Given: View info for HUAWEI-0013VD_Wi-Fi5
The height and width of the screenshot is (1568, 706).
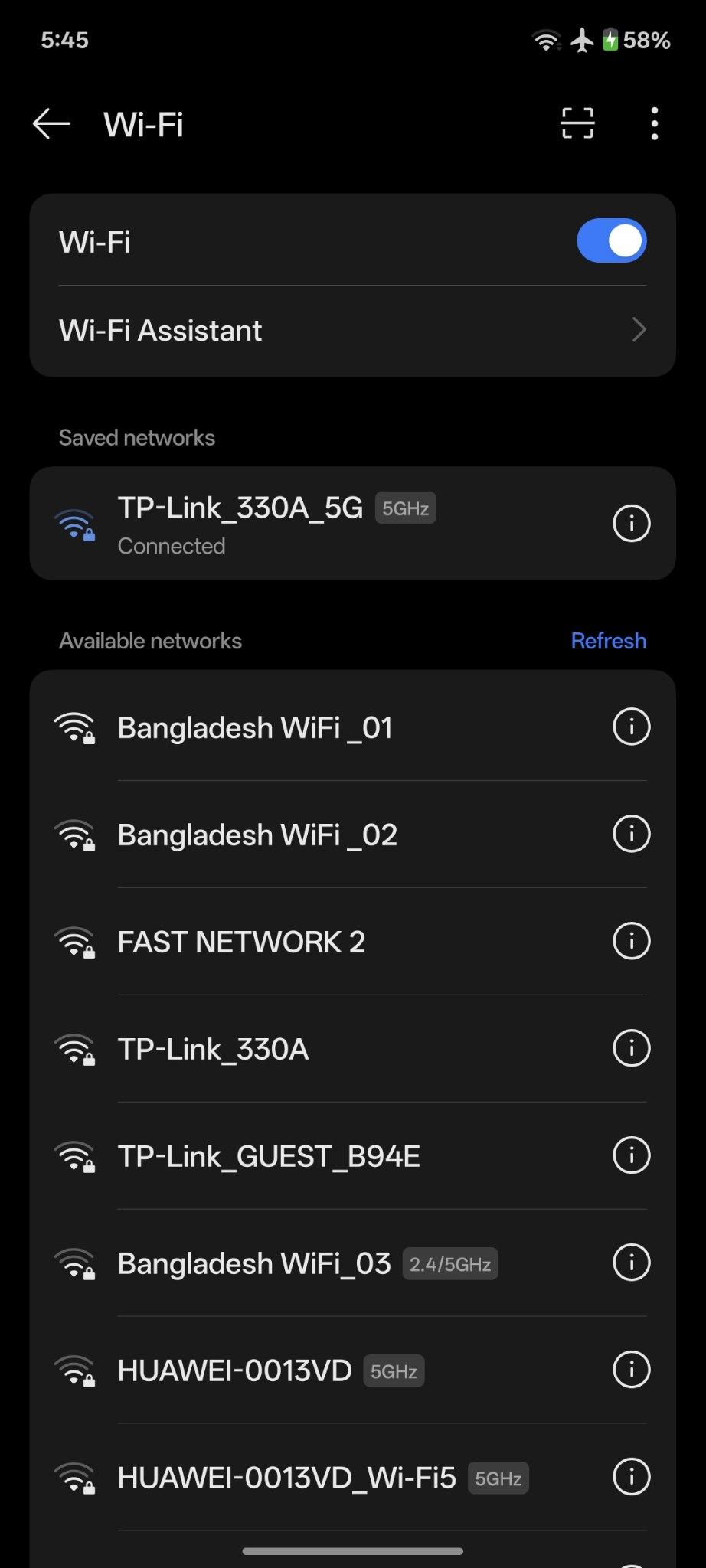Looking at the screenshot, I should coord(631,1477).
